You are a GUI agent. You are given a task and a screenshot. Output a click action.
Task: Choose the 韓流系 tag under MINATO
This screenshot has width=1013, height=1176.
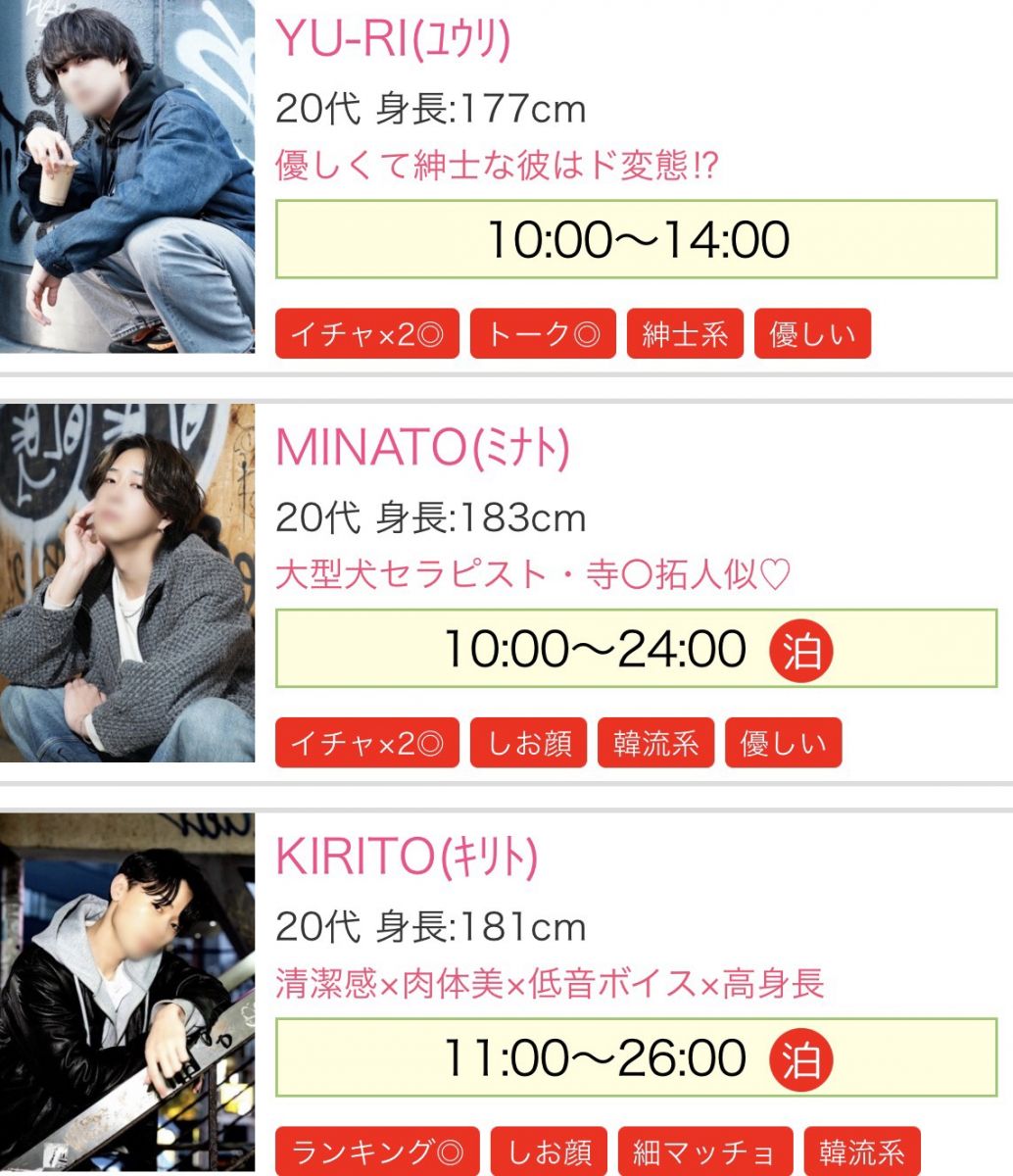coord(655,744)
